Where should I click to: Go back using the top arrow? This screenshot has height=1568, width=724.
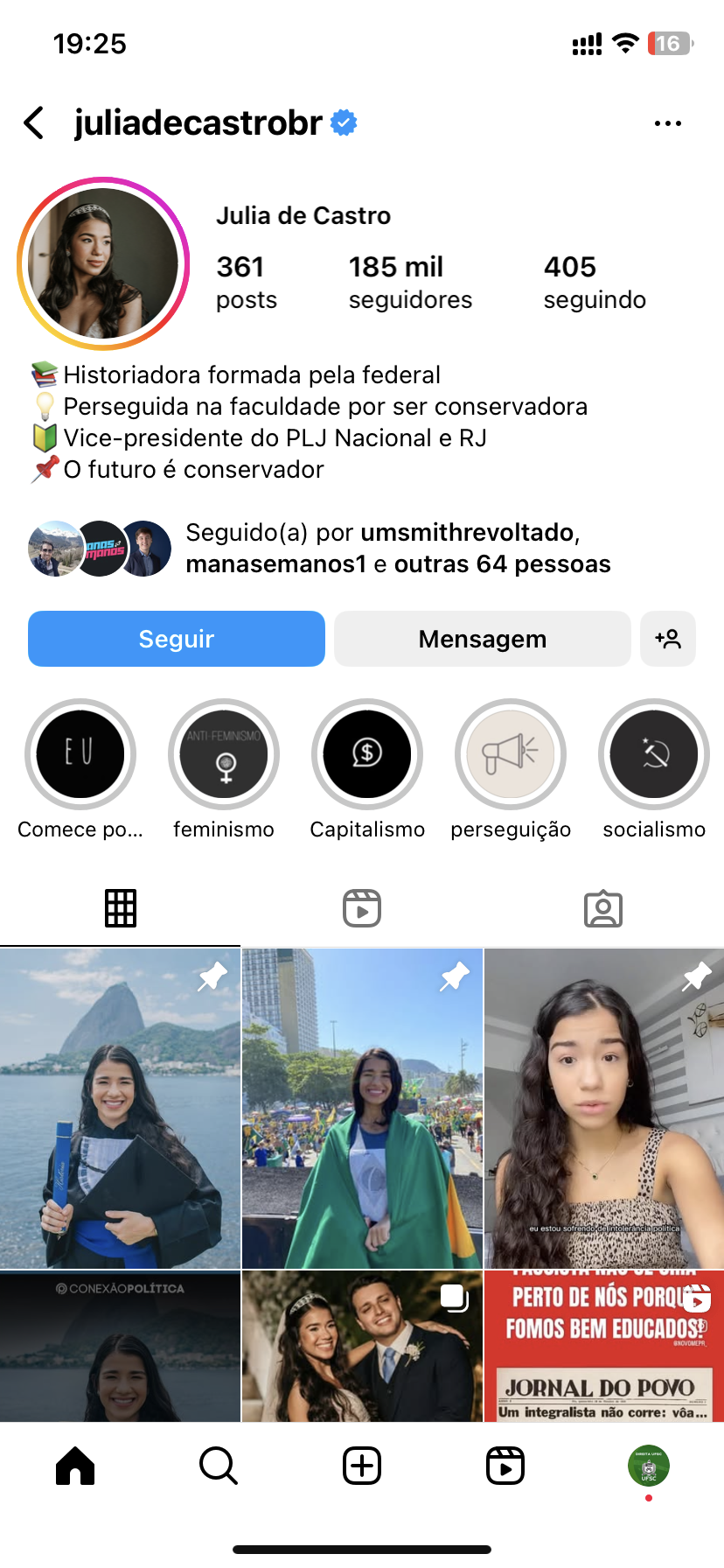[34, 123]
